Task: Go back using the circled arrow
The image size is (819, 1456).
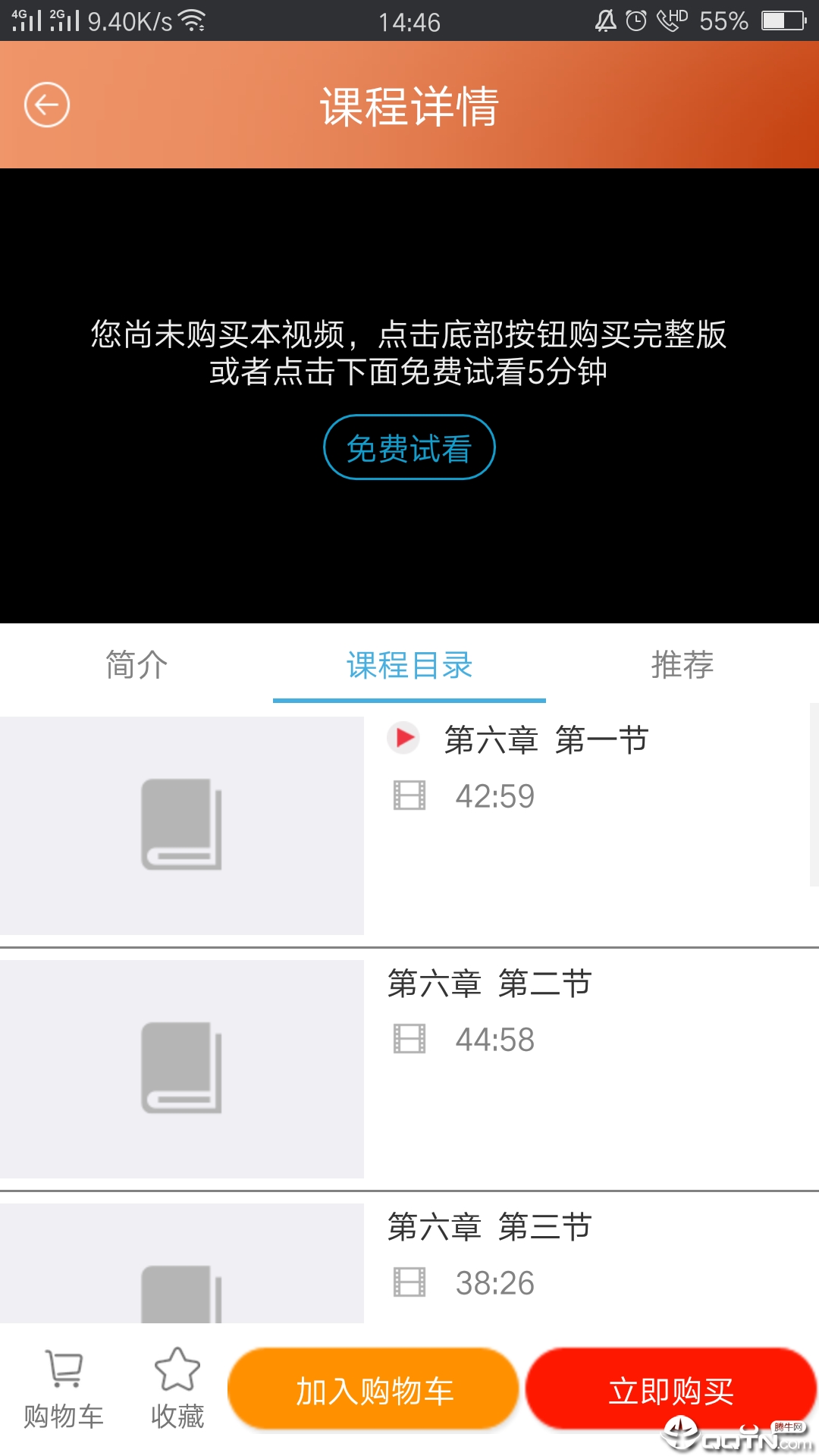Action: (x=47, y=105)
